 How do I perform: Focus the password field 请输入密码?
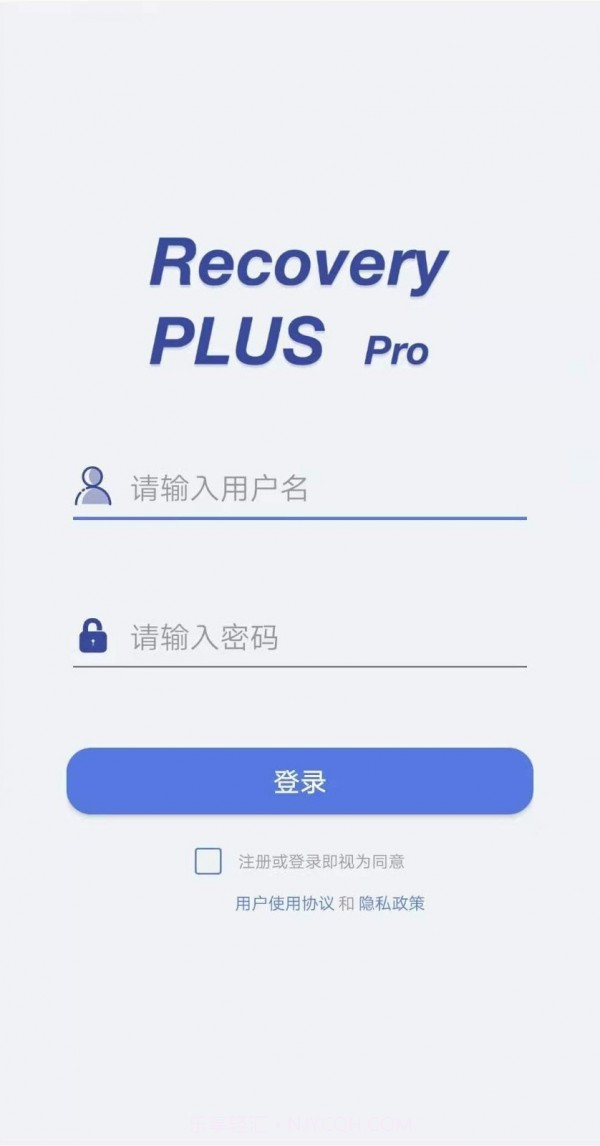(x=320, y=637)
